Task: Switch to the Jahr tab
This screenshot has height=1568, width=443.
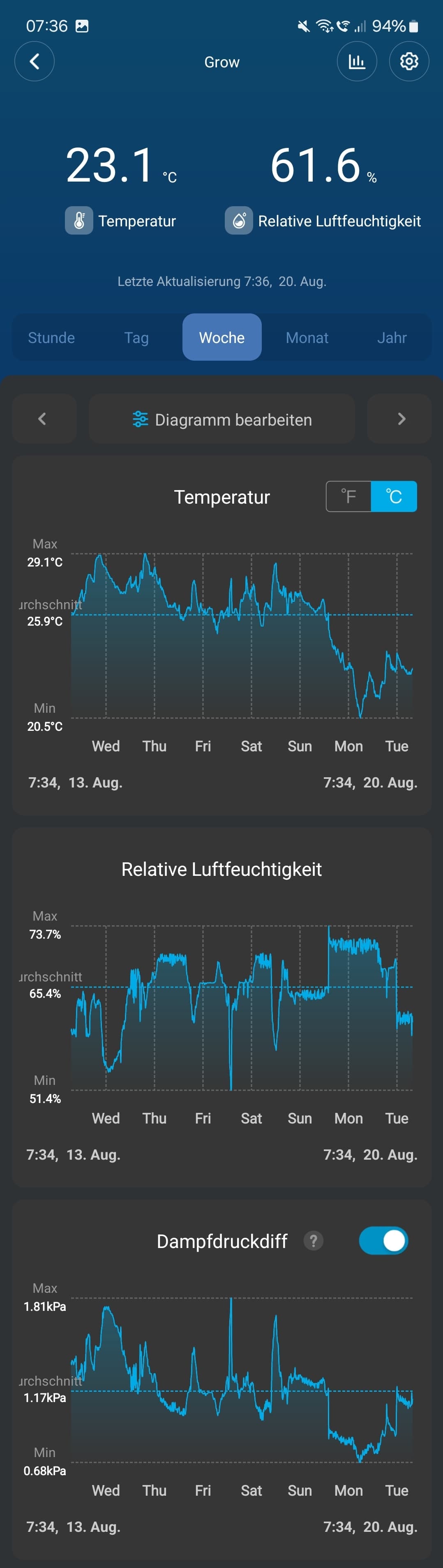Action: click(x=392, y=338)
